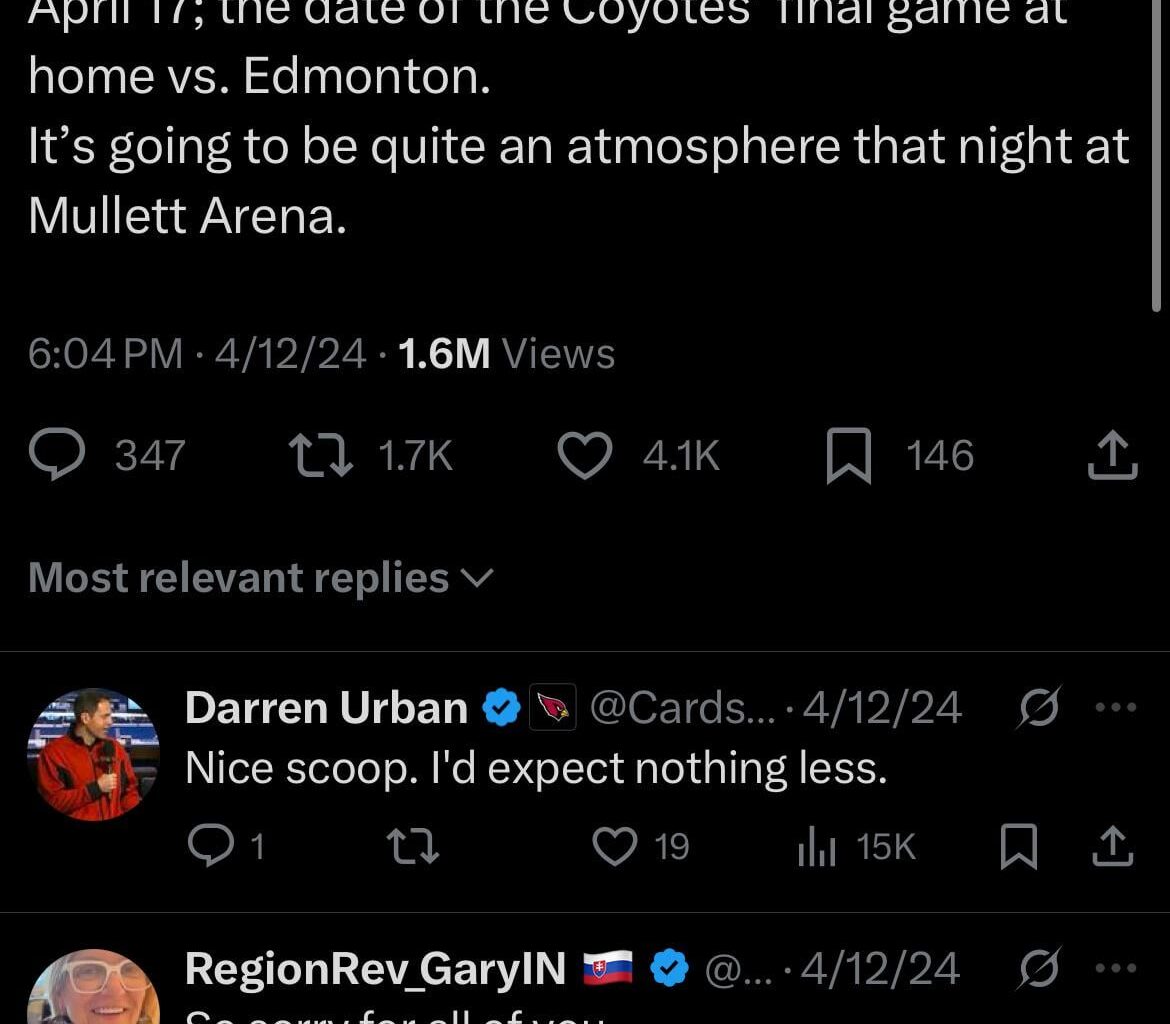Repost Darren Urban's reply
Image resolution: width=1170 pixels, height=1024 pixels.
click(x=413, y=847)
